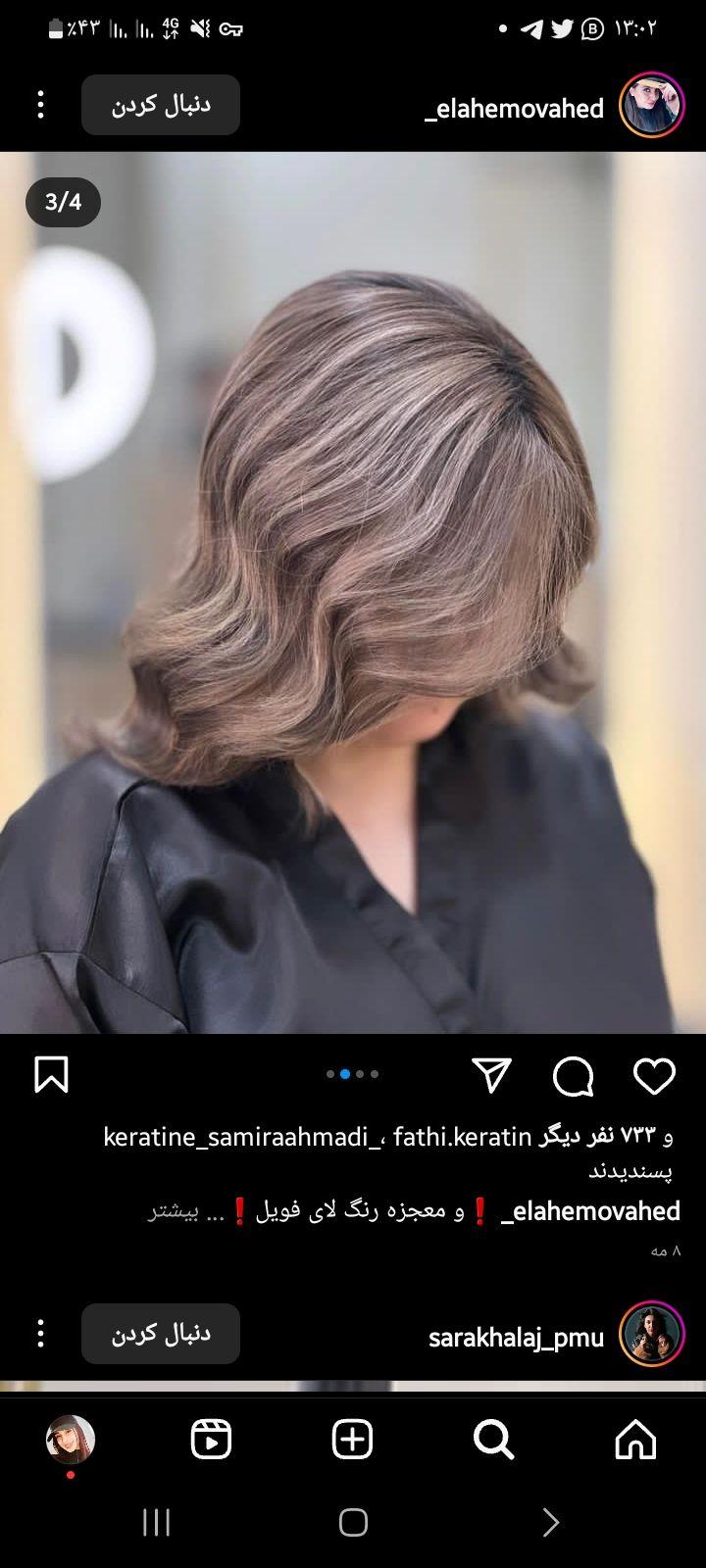Expand the caption with بیشتر

pos(173,1211)
